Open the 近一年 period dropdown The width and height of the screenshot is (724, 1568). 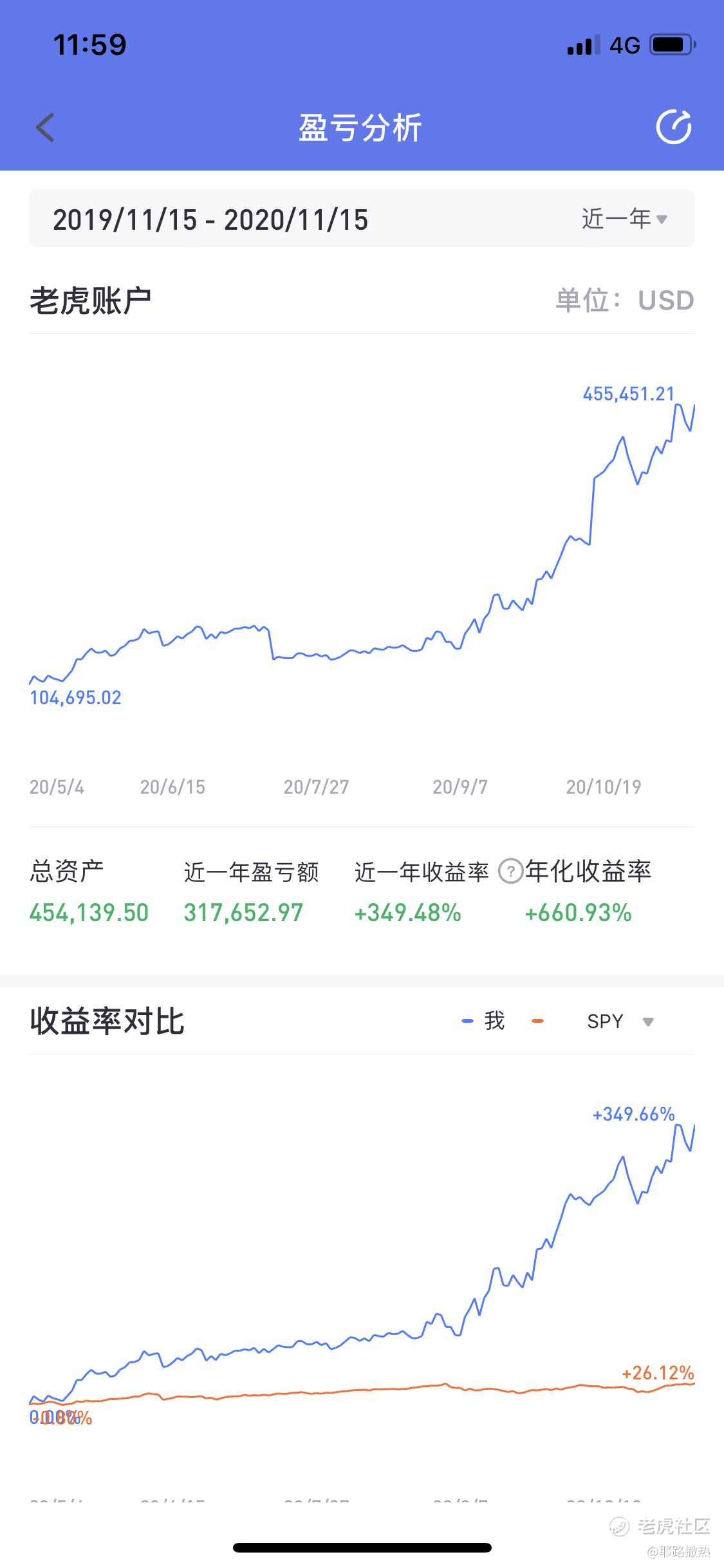[624, 219]
